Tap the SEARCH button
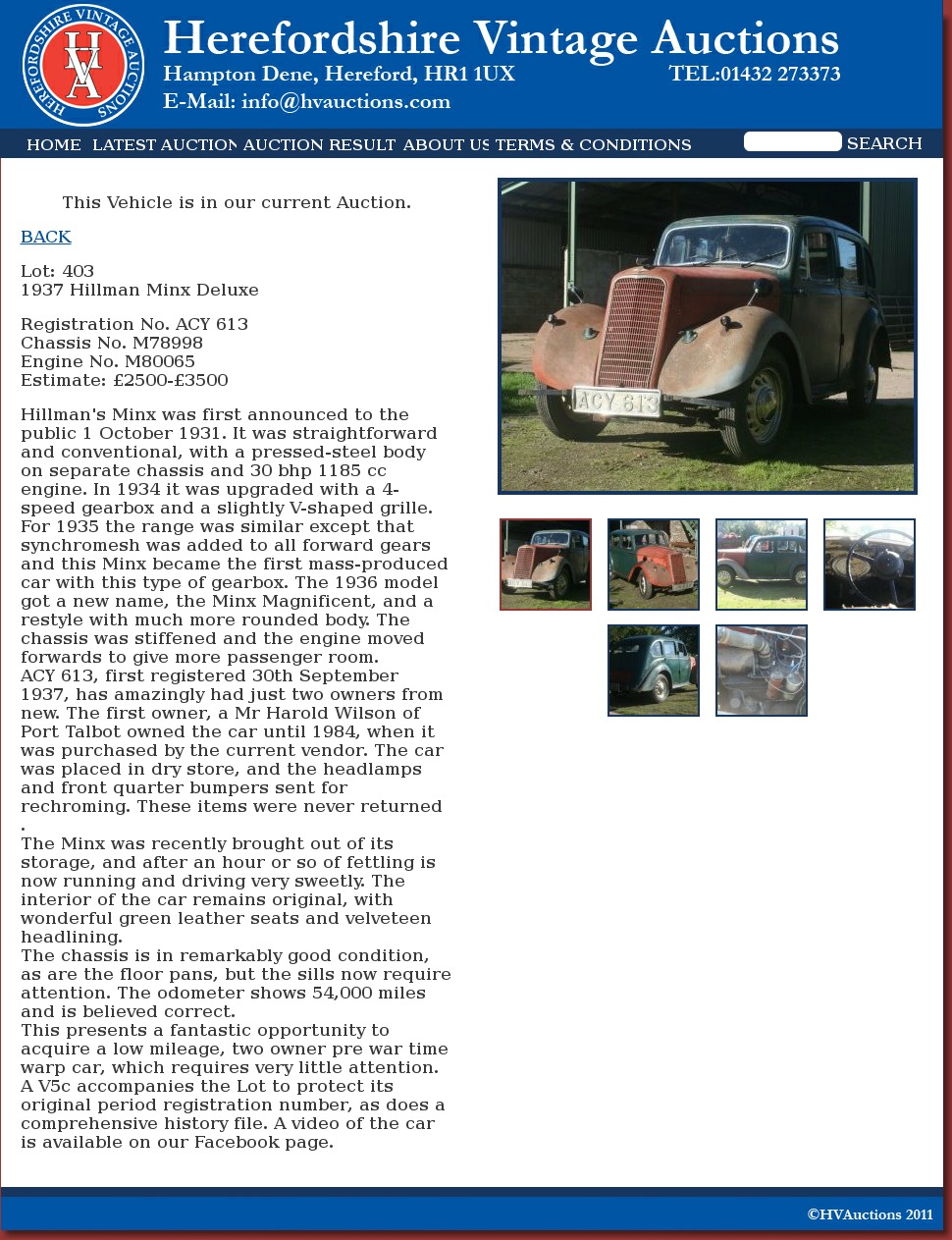 click(x=883, y=143)
